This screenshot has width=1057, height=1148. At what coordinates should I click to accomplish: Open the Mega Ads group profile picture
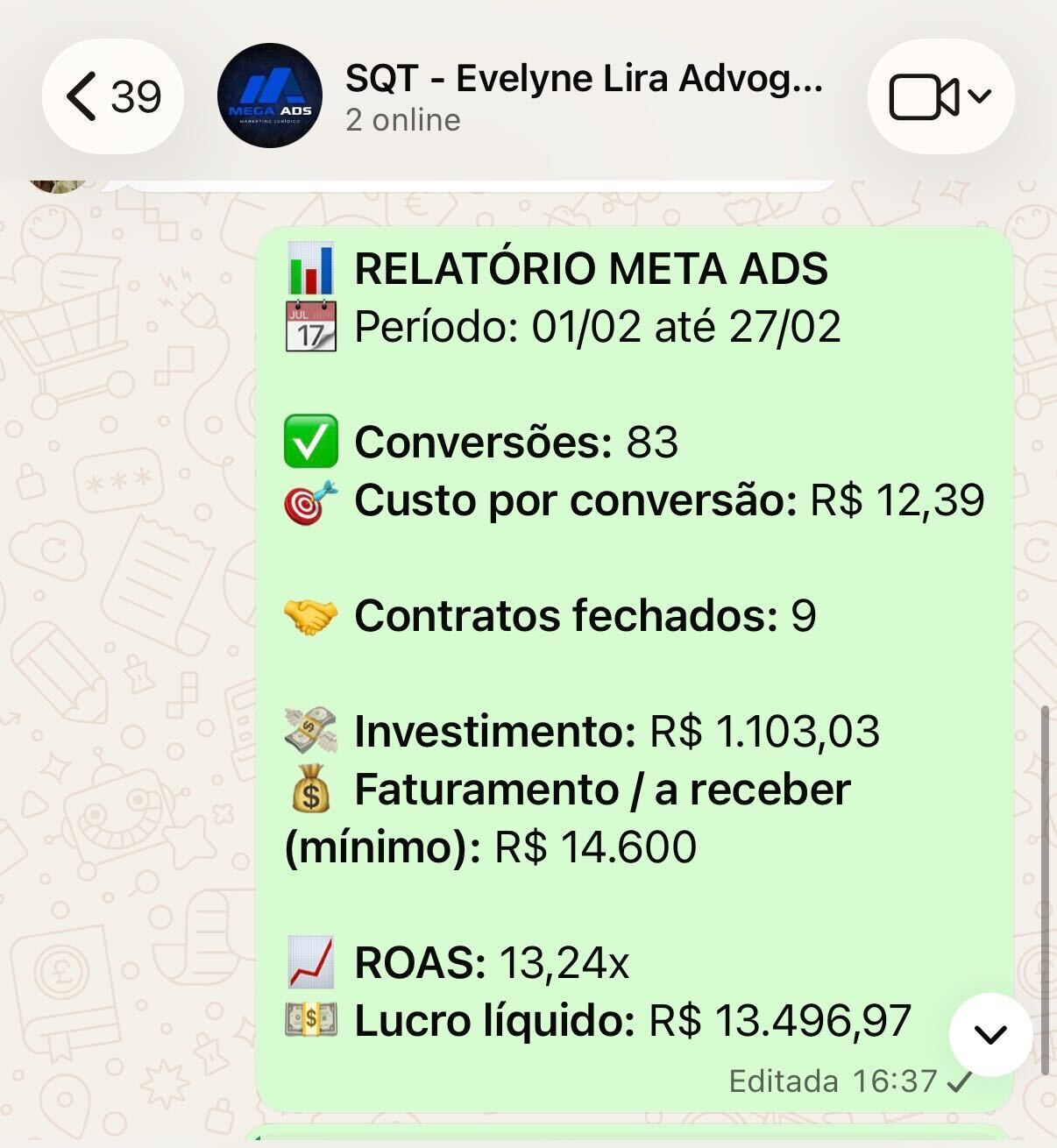pos(270,96)
